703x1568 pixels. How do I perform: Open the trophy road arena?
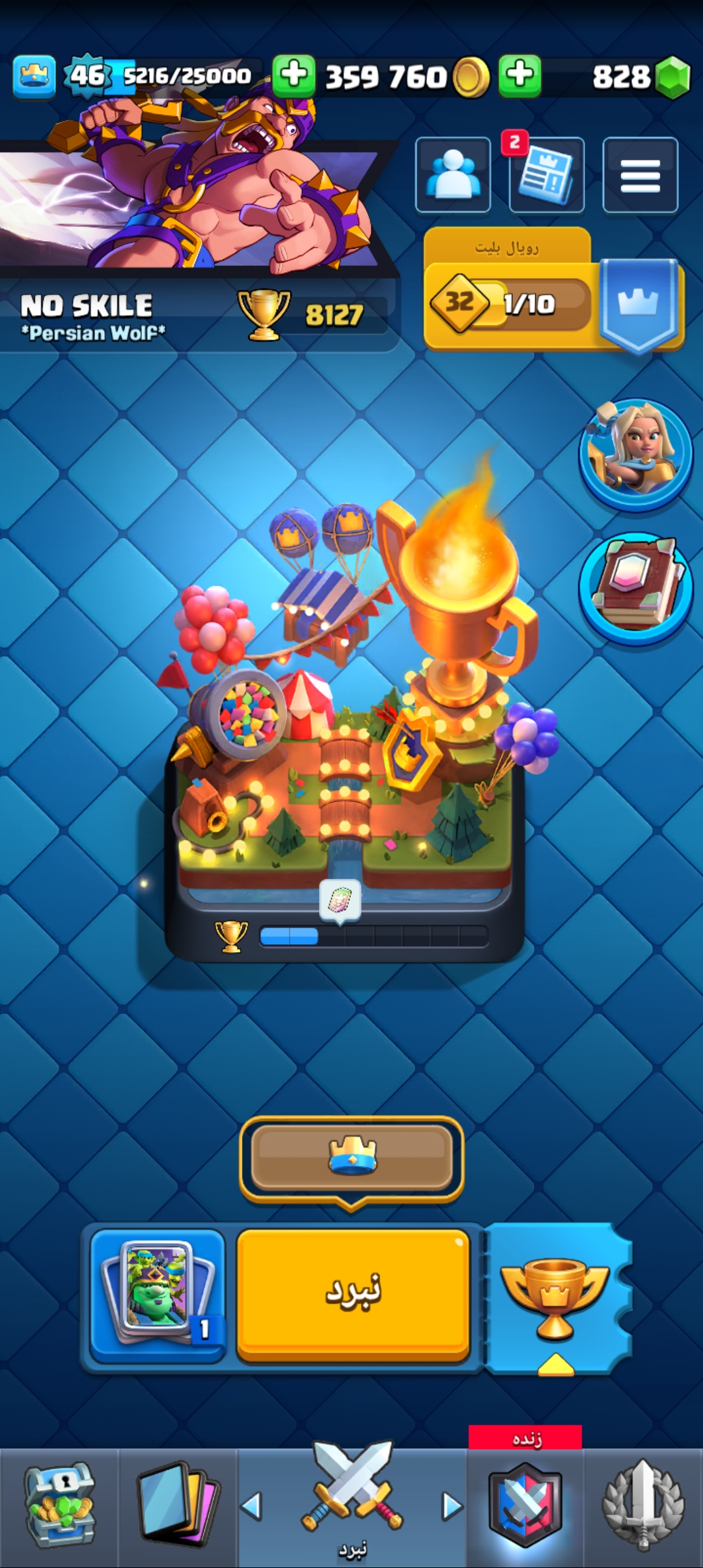345,729
